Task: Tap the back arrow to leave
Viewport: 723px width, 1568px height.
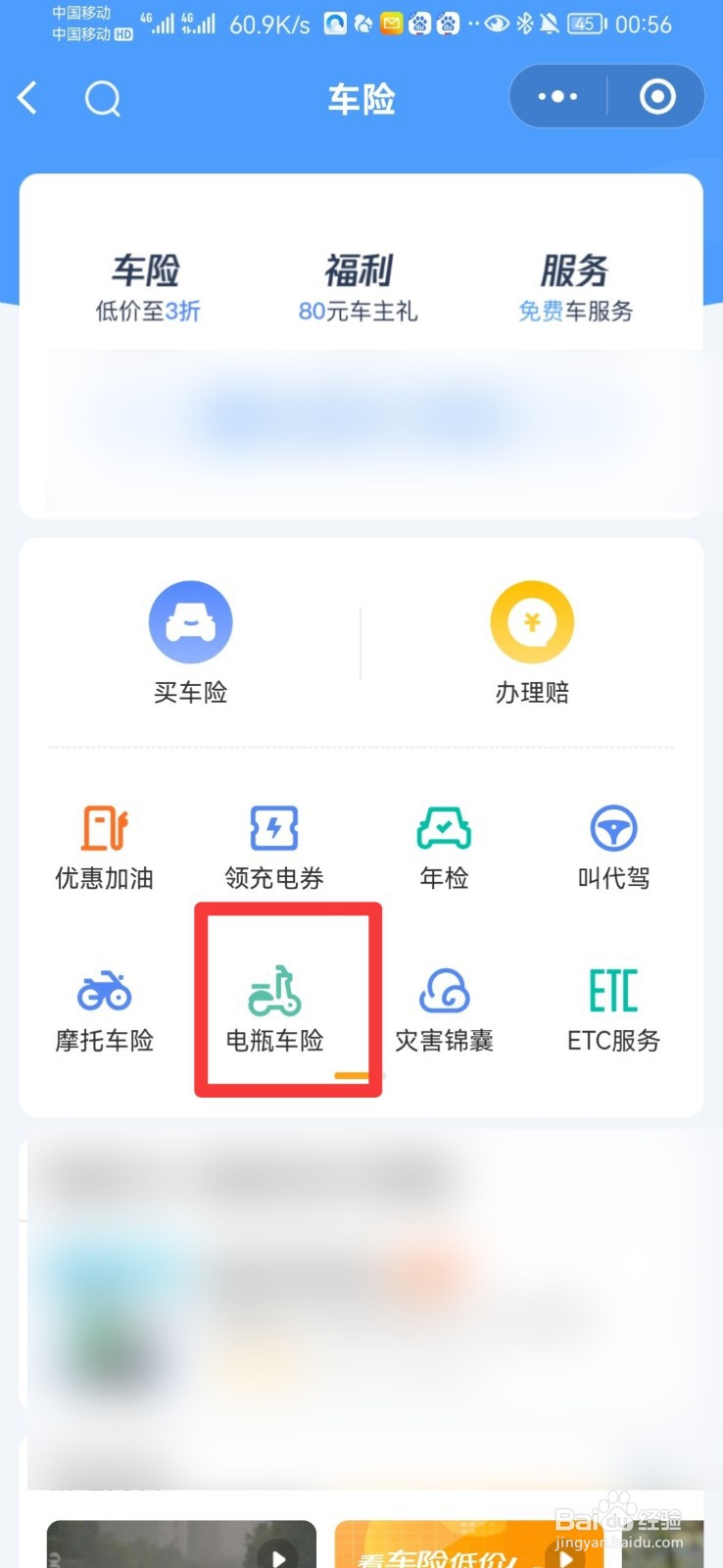Action: 27,98
